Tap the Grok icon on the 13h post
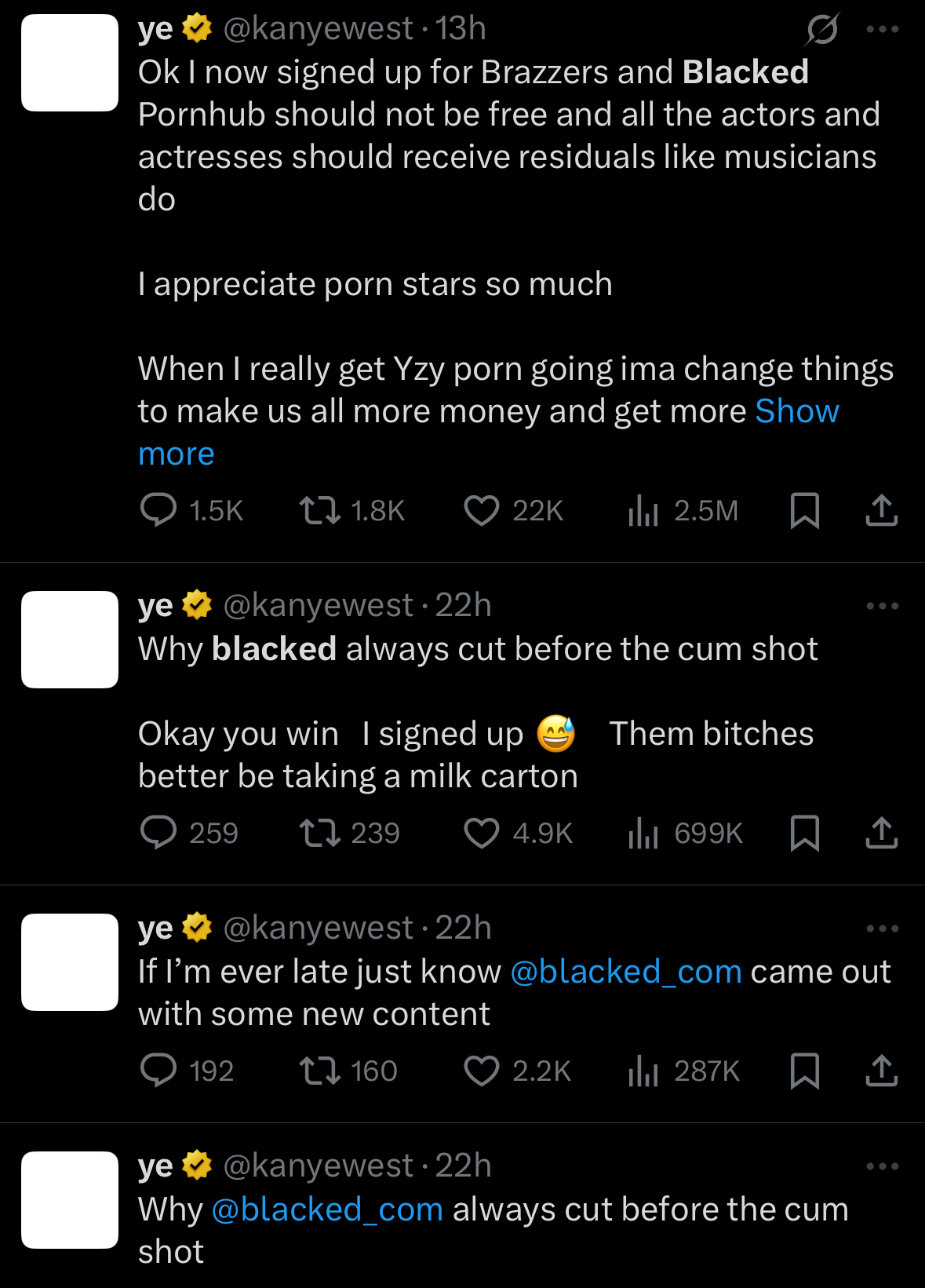Viewport: 925px width, 1288px height. pyautogui.click(x=821, y=30)
